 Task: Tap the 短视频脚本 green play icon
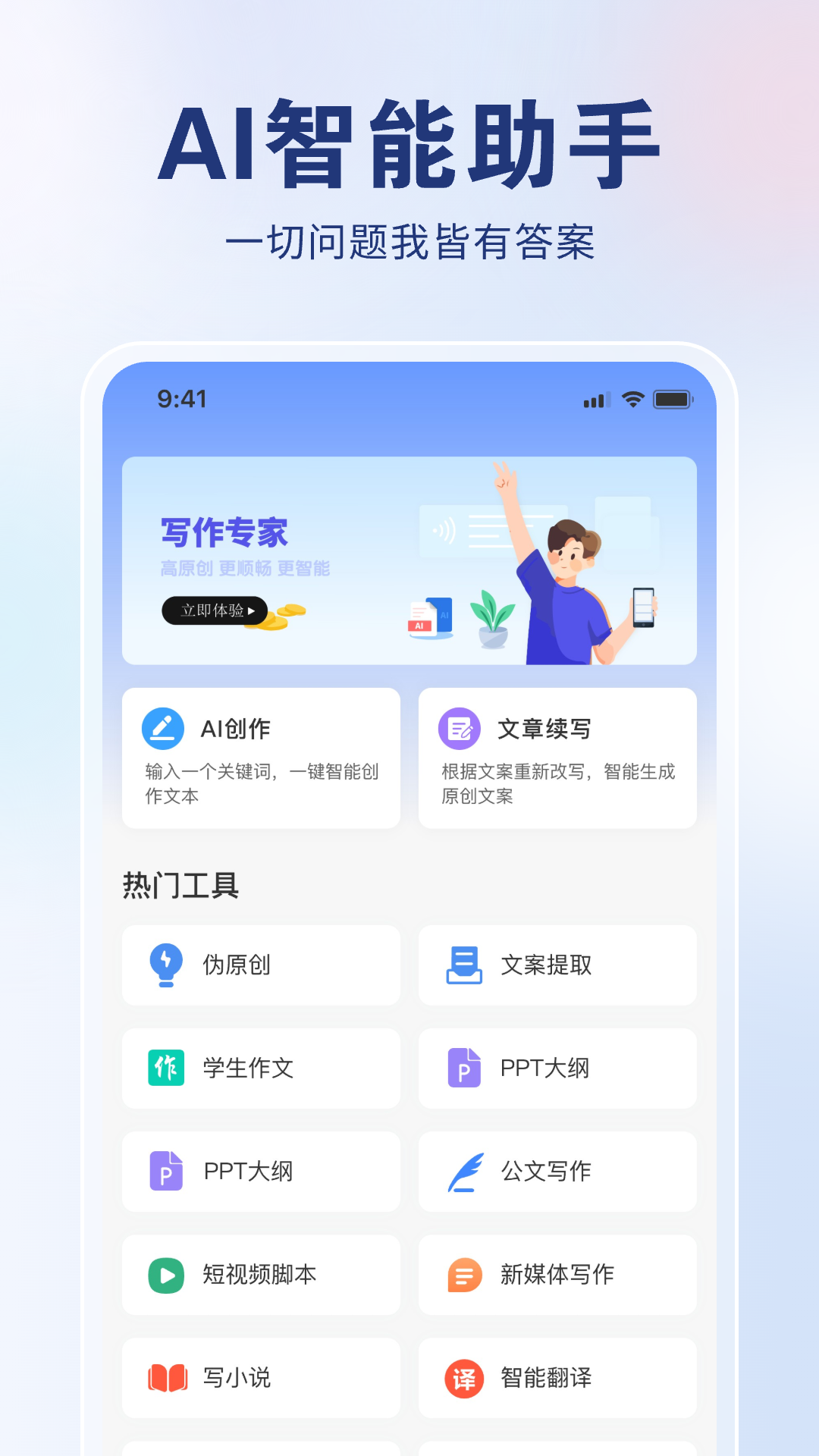tap(168, 1275)
